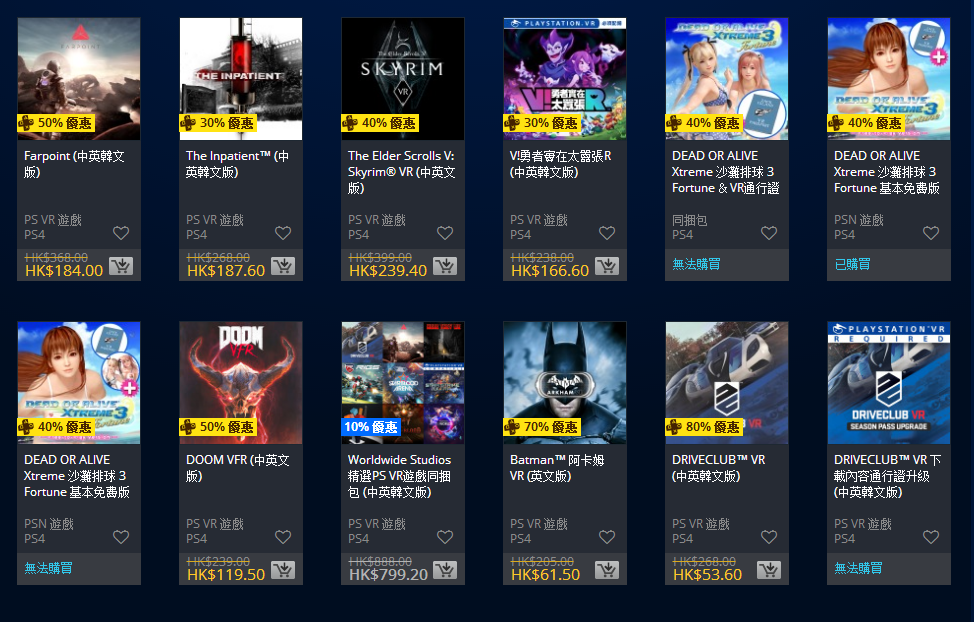Wishlist DRIVECLUB VR 下載內容通行證升級 heart icon

(x=931, y=537)
